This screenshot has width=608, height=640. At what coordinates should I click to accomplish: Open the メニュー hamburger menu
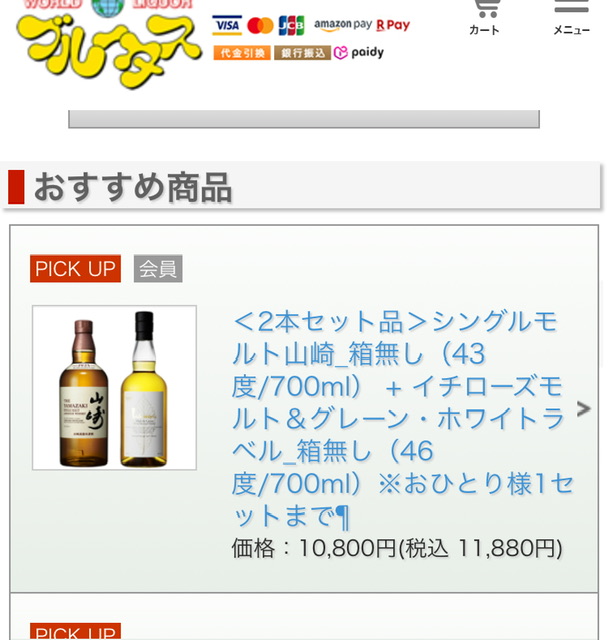(x=571, y=16)
